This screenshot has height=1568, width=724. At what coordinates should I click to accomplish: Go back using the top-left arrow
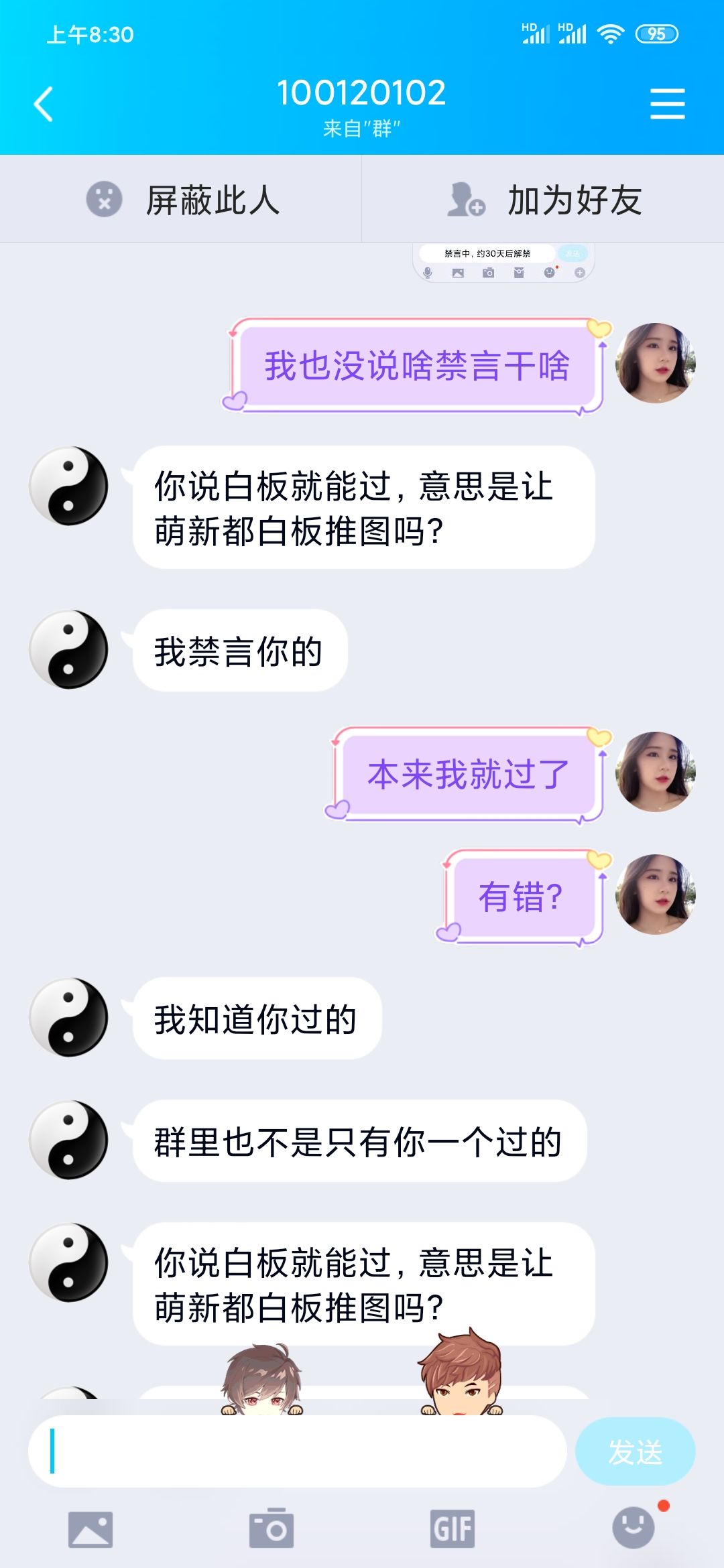44,105
